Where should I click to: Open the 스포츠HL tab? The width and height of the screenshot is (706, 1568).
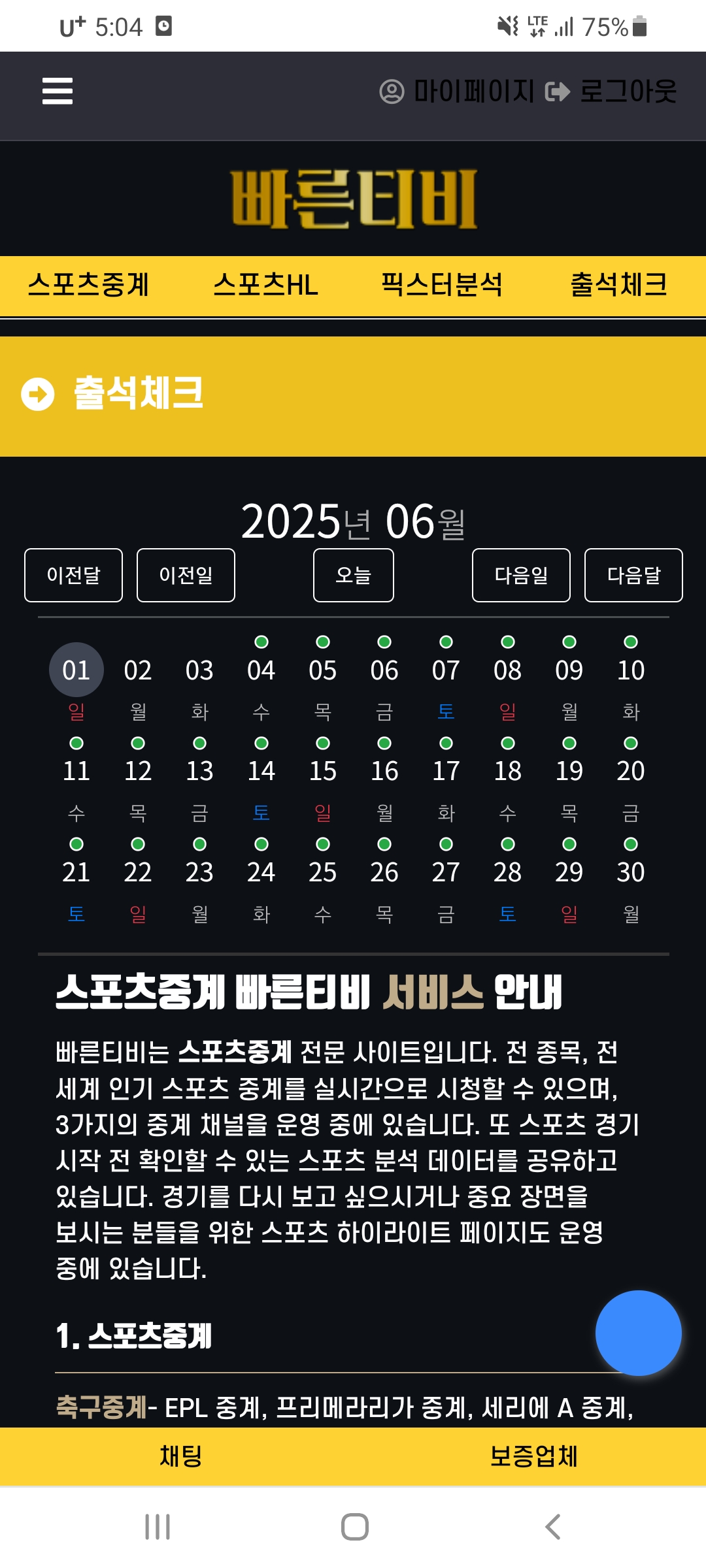[265, 285]
